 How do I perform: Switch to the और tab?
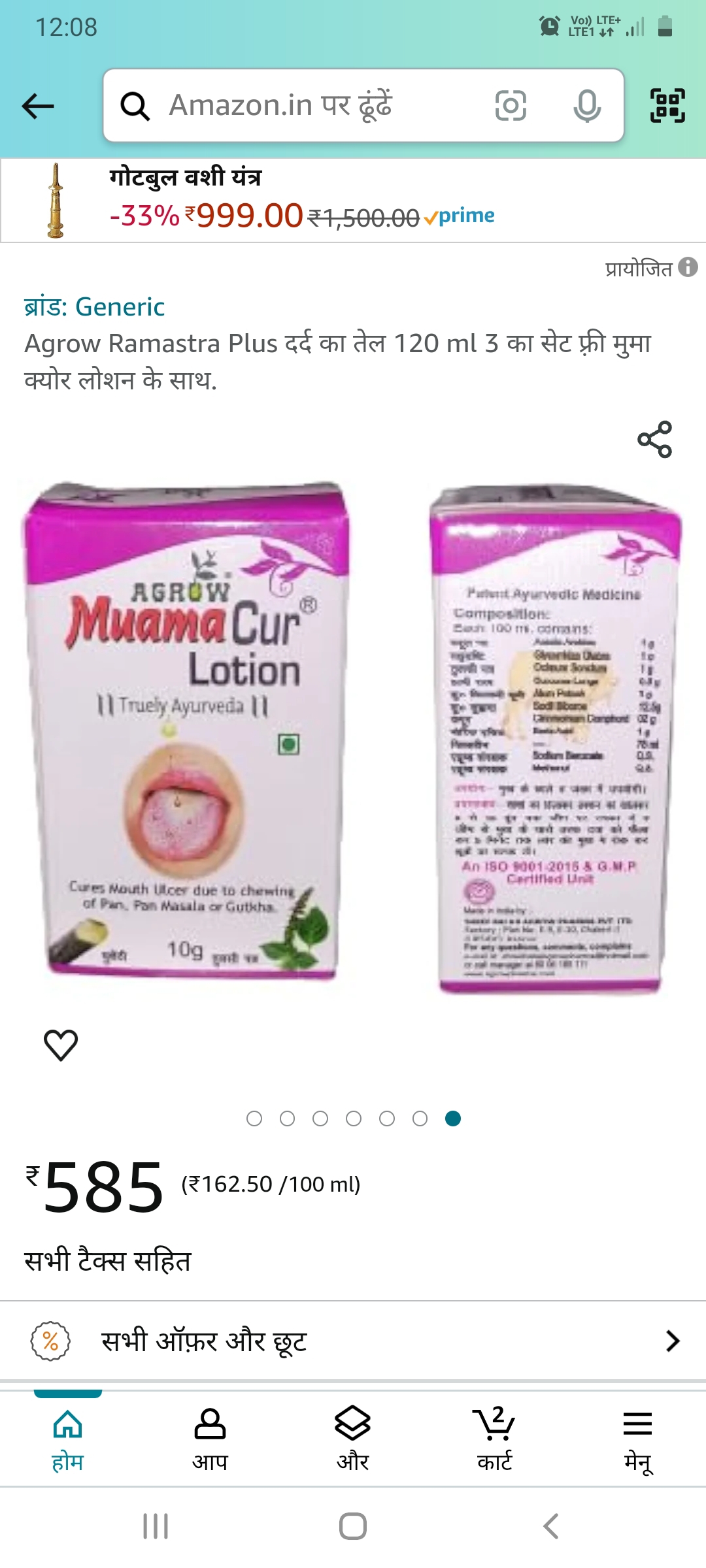[353, 1439]
